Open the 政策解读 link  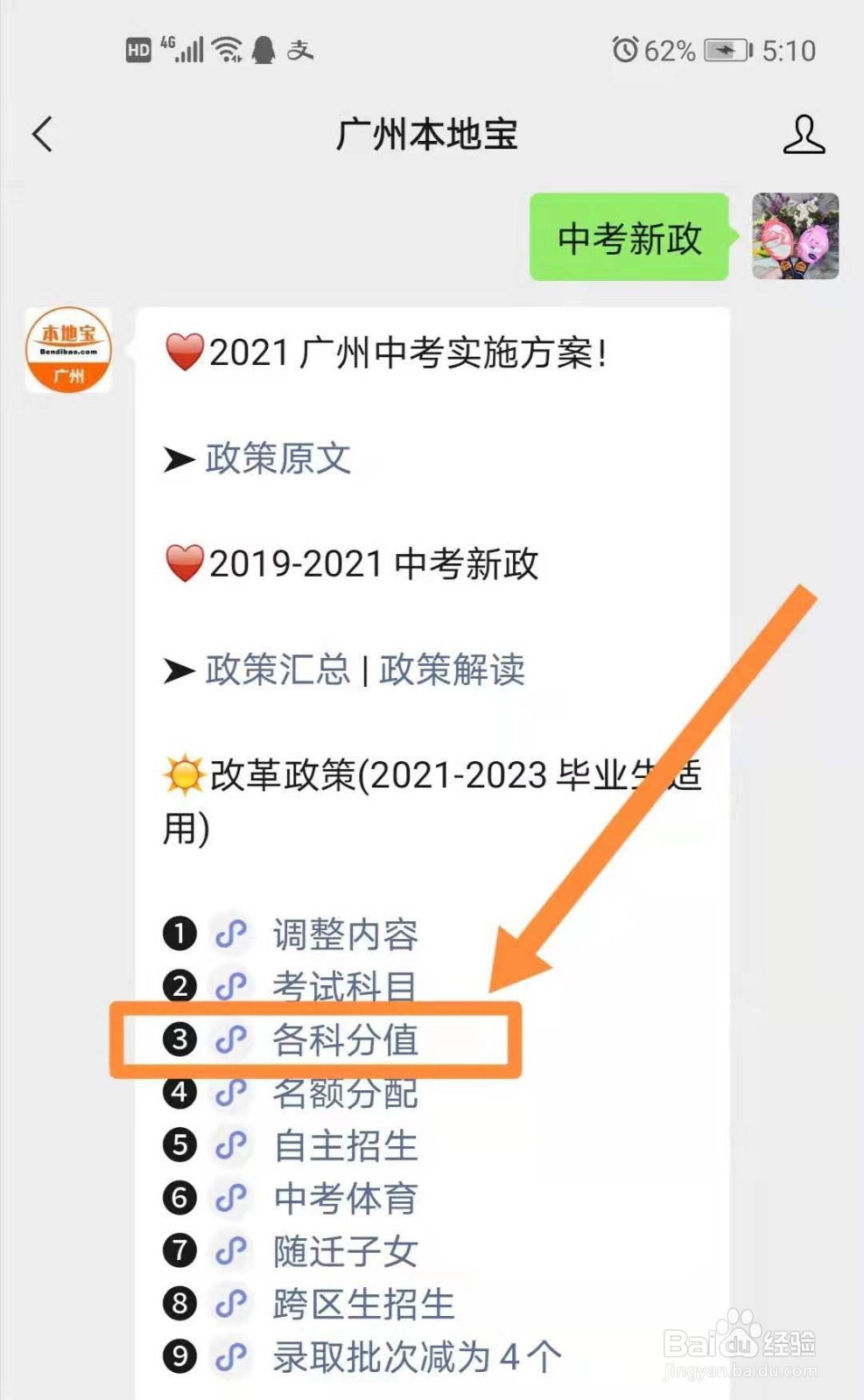coord(452,671)
